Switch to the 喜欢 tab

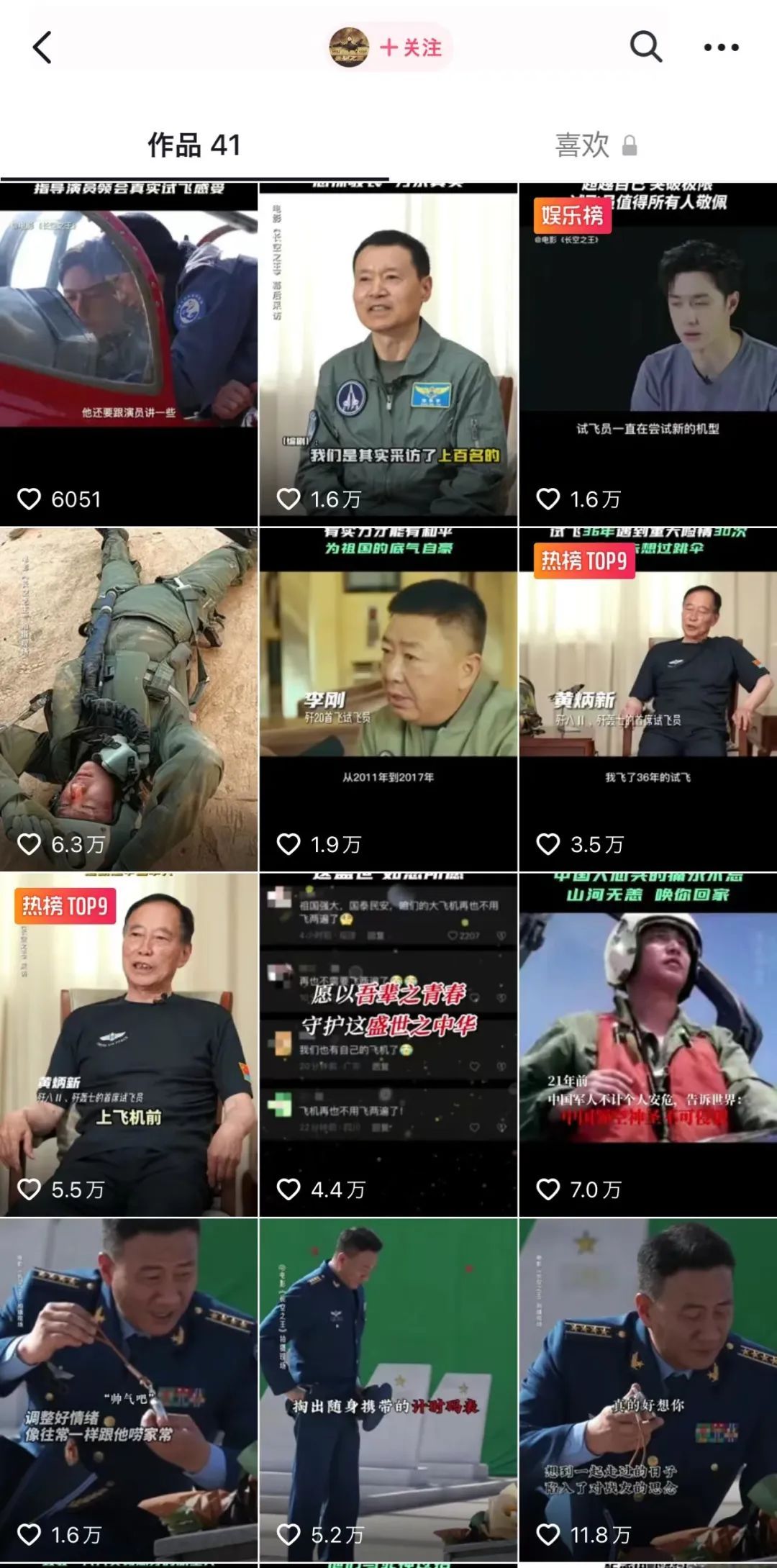pos(596,145)
